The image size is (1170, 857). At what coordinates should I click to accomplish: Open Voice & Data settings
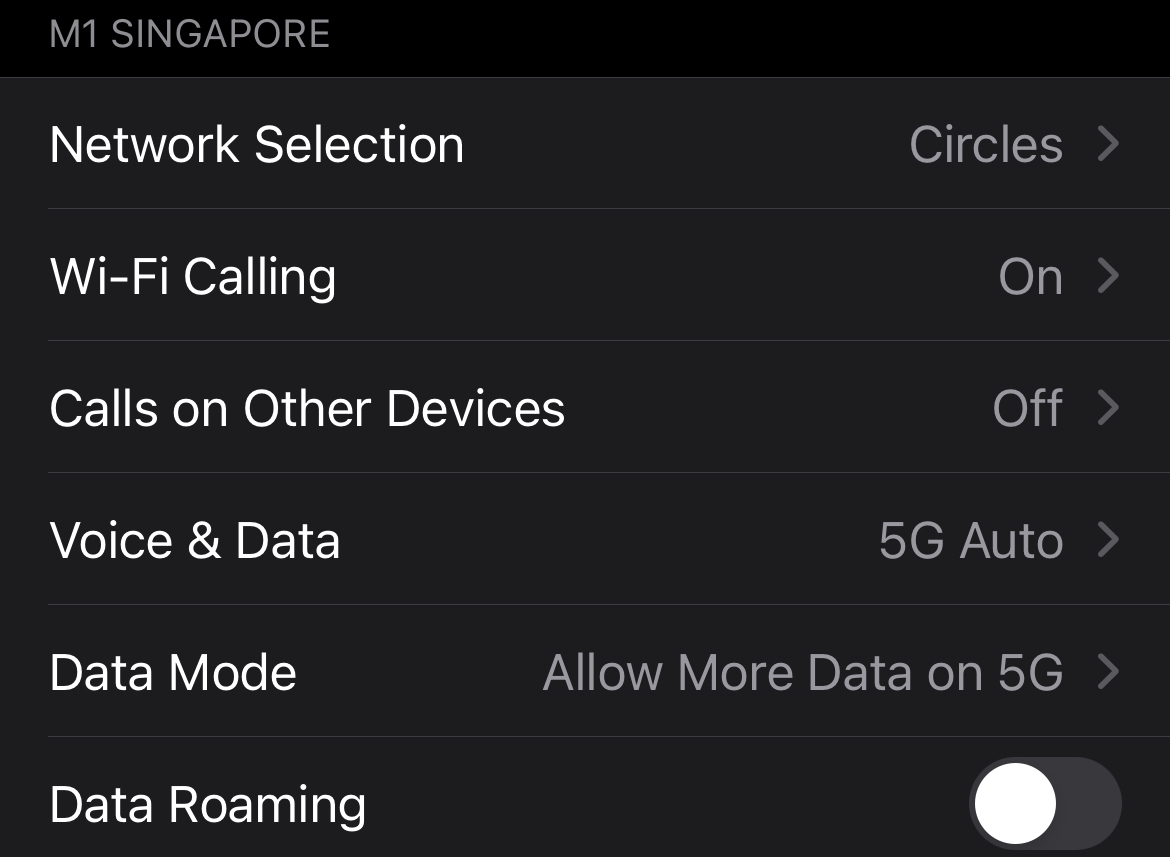pyautogui.click(x=584, y=540)
